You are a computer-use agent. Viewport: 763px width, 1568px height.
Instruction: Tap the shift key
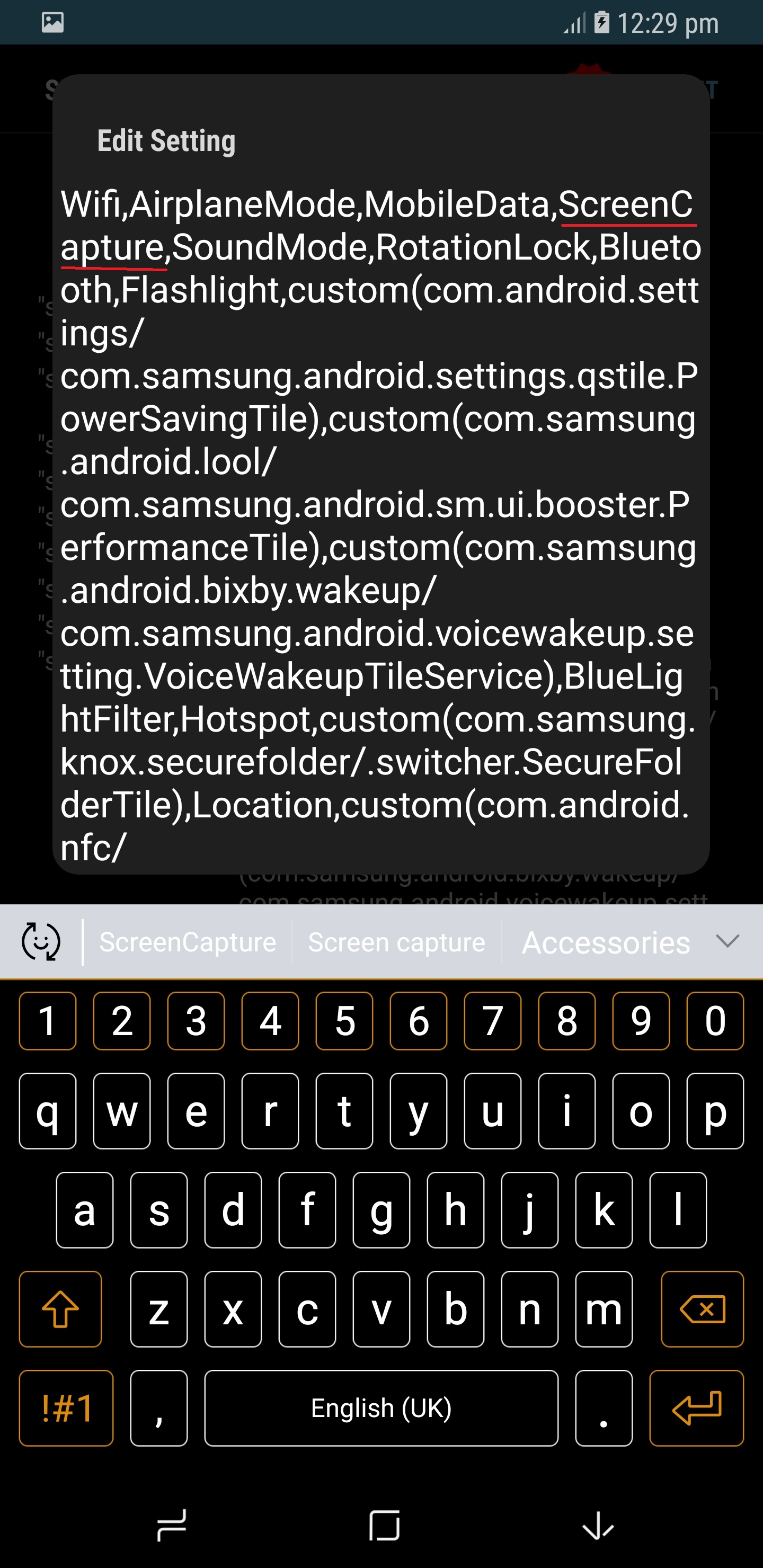pyautogui.click(x=60, y=1308)
